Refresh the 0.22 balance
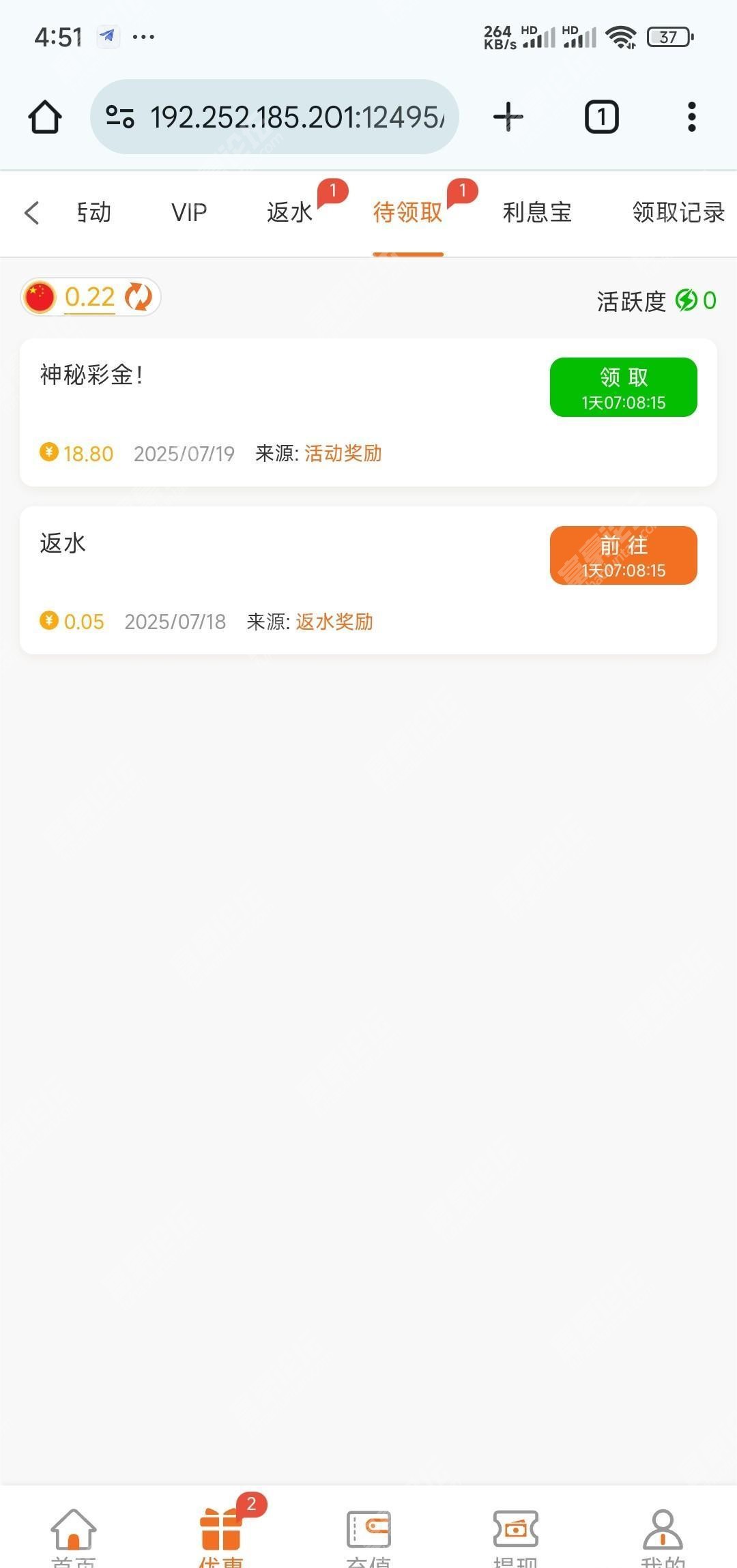 tap(139, 297)
